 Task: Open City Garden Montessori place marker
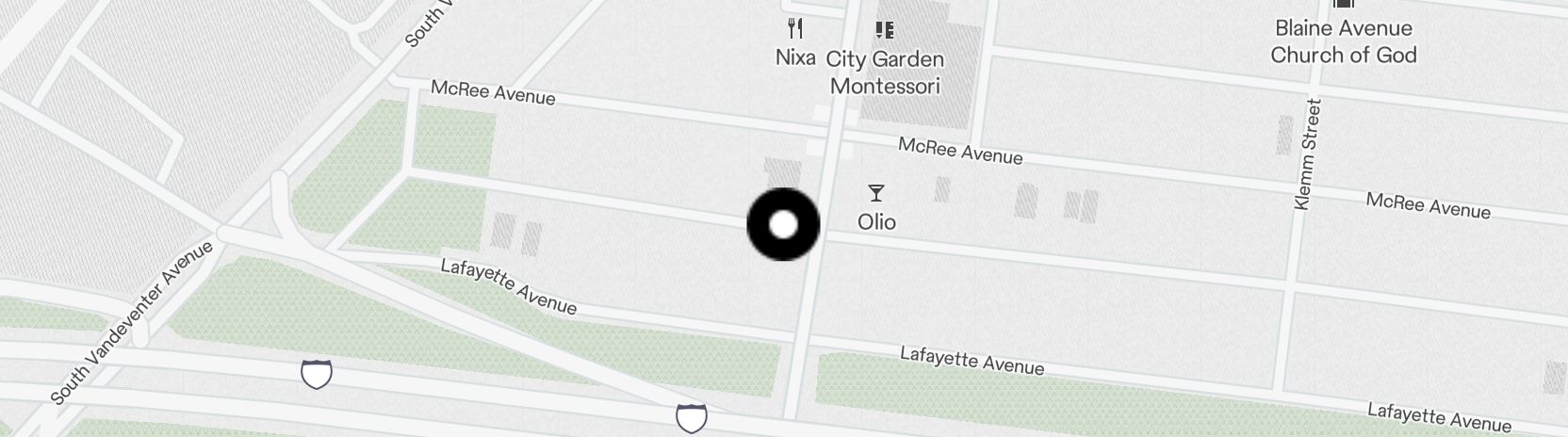coord(884,31)
